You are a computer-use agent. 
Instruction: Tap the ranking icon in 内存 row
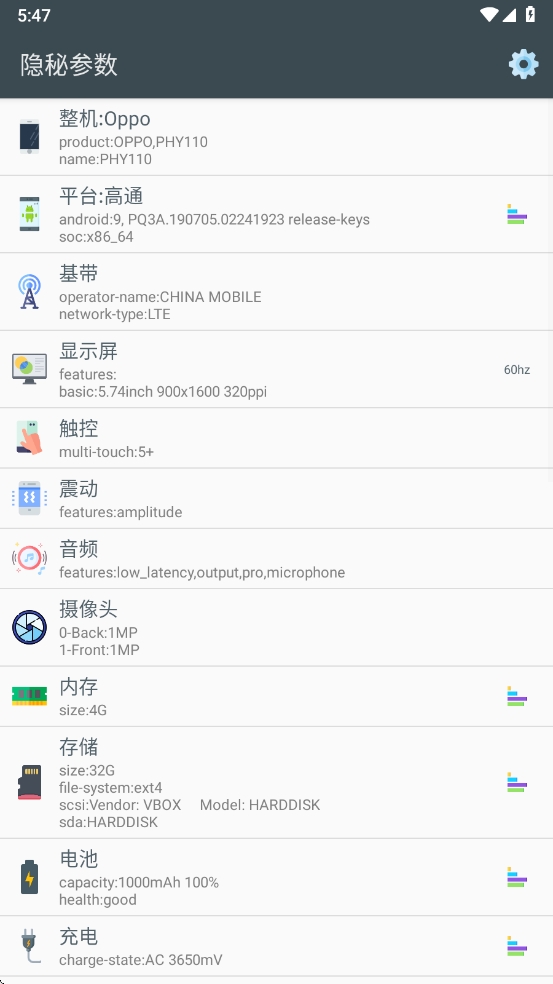(x=517, y=697)
